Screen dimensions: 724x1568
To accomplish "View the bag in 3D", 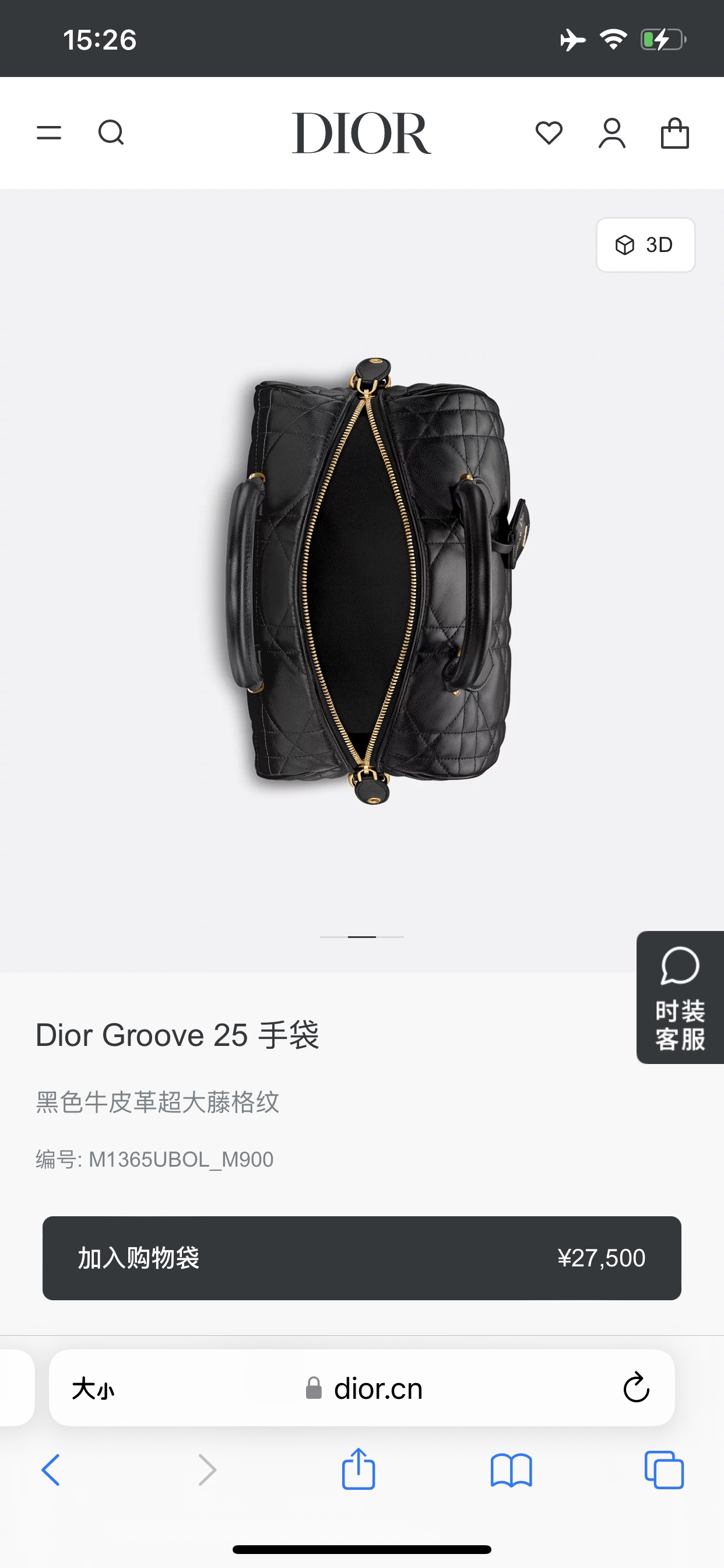I will pyautogui.click(x=645, y=244).
